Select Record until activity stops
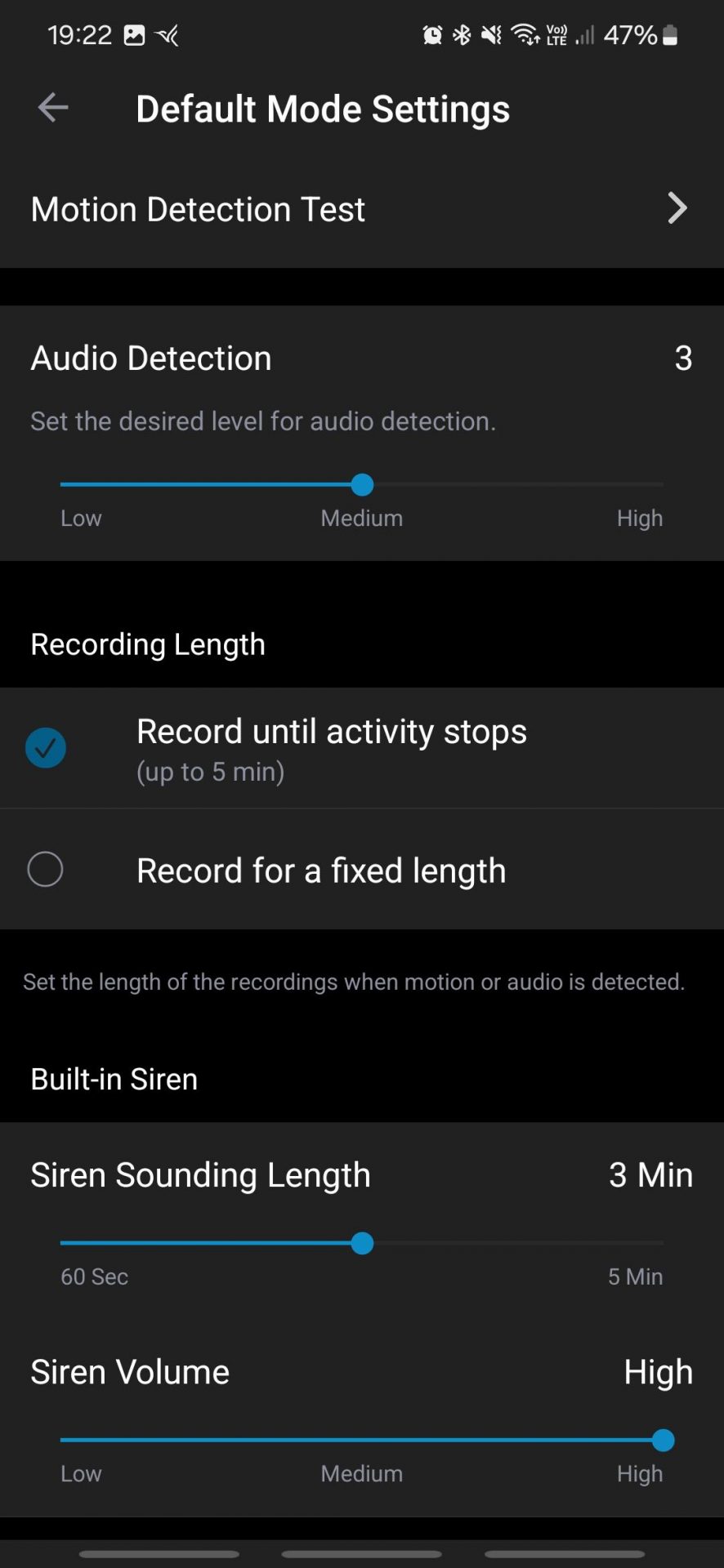Image resolution: width=724 pixels, height=1568 pixels. tap(362, 748)
